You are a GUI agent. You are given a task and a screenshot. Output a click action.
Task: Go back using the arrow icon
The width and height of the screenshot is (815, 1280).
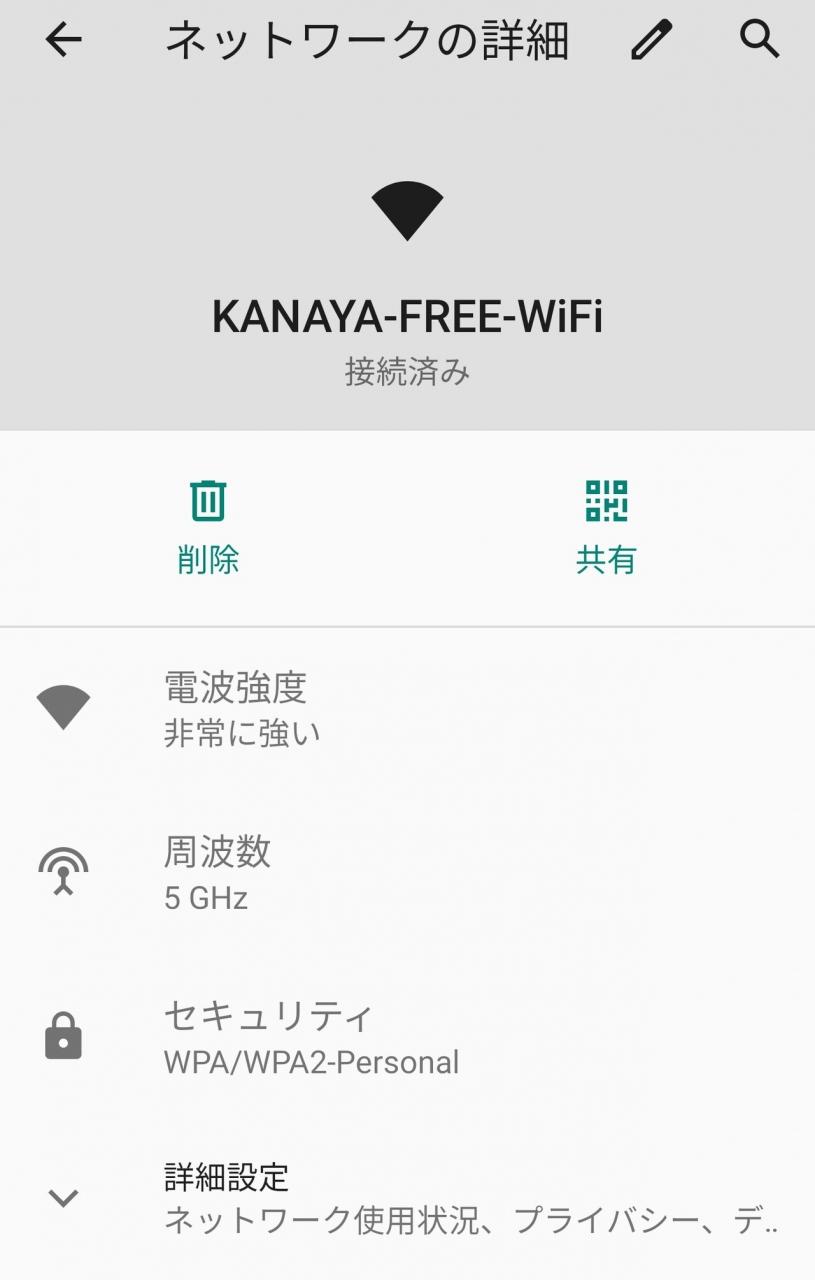click(63, 40)
